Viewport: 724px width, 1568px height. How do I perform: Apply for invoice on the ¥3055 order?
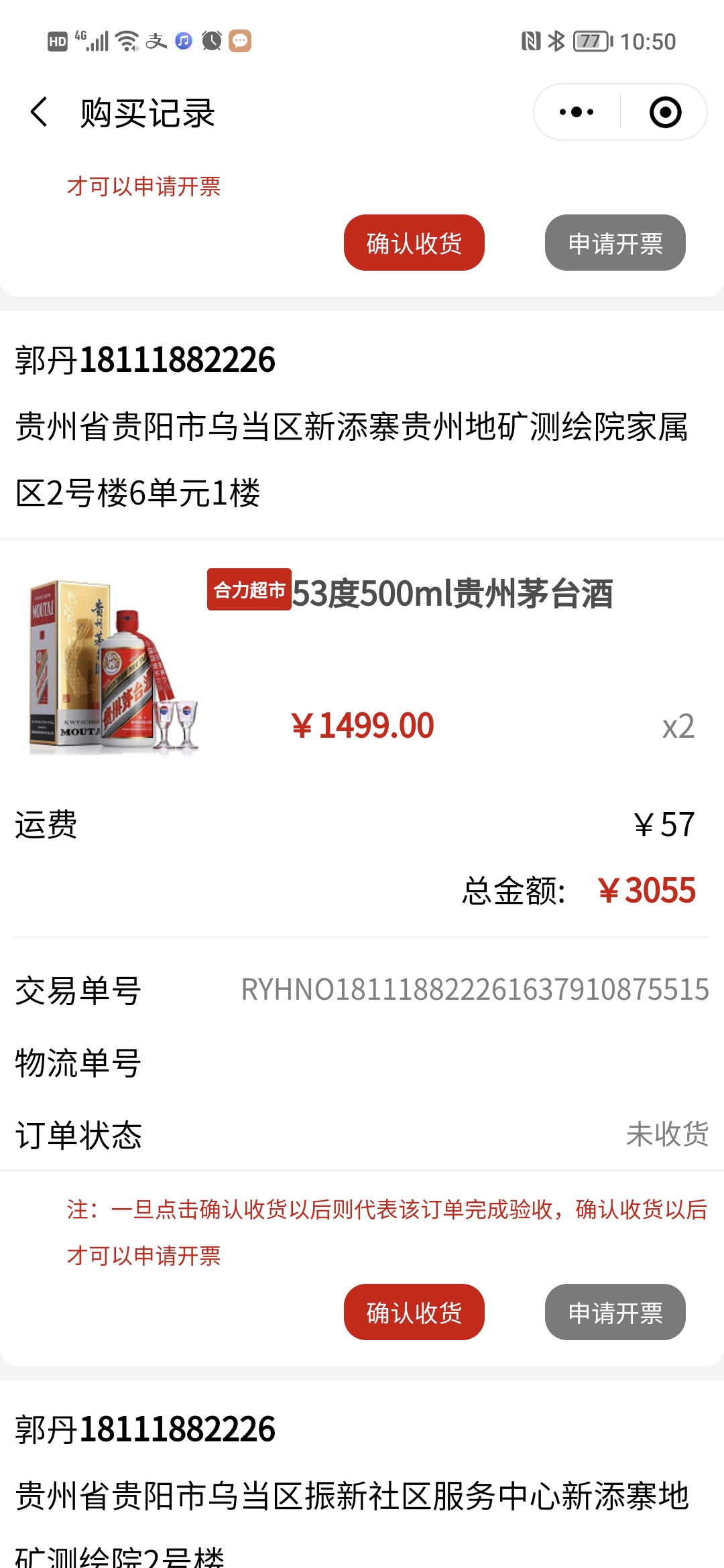(615, 1312)
